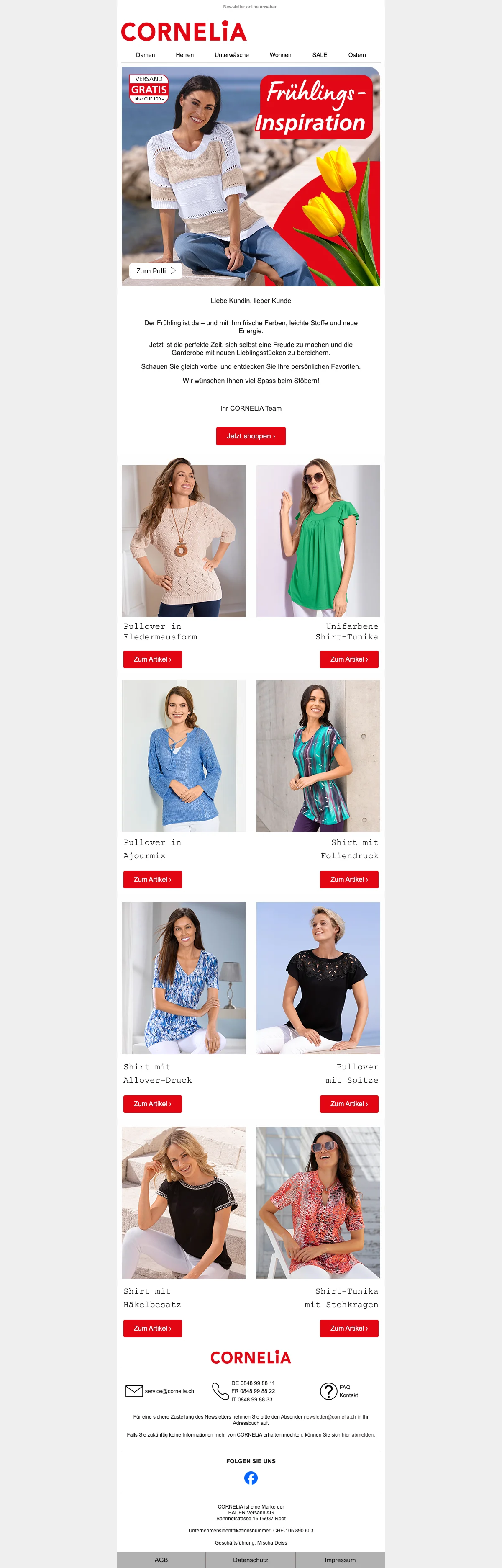The width and height of the screenshot is (502, 1568).
Task: Go to the Damen category
Action: pos(145,55)
